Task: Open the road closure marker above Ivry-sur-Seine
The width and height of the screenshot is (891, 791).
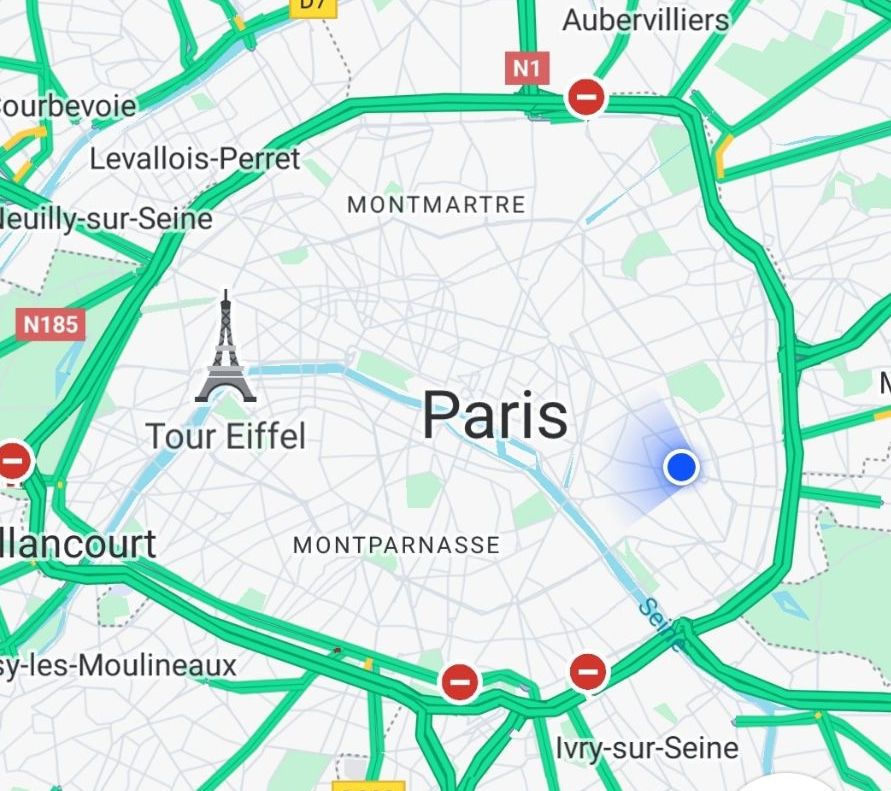Action: 588,672
